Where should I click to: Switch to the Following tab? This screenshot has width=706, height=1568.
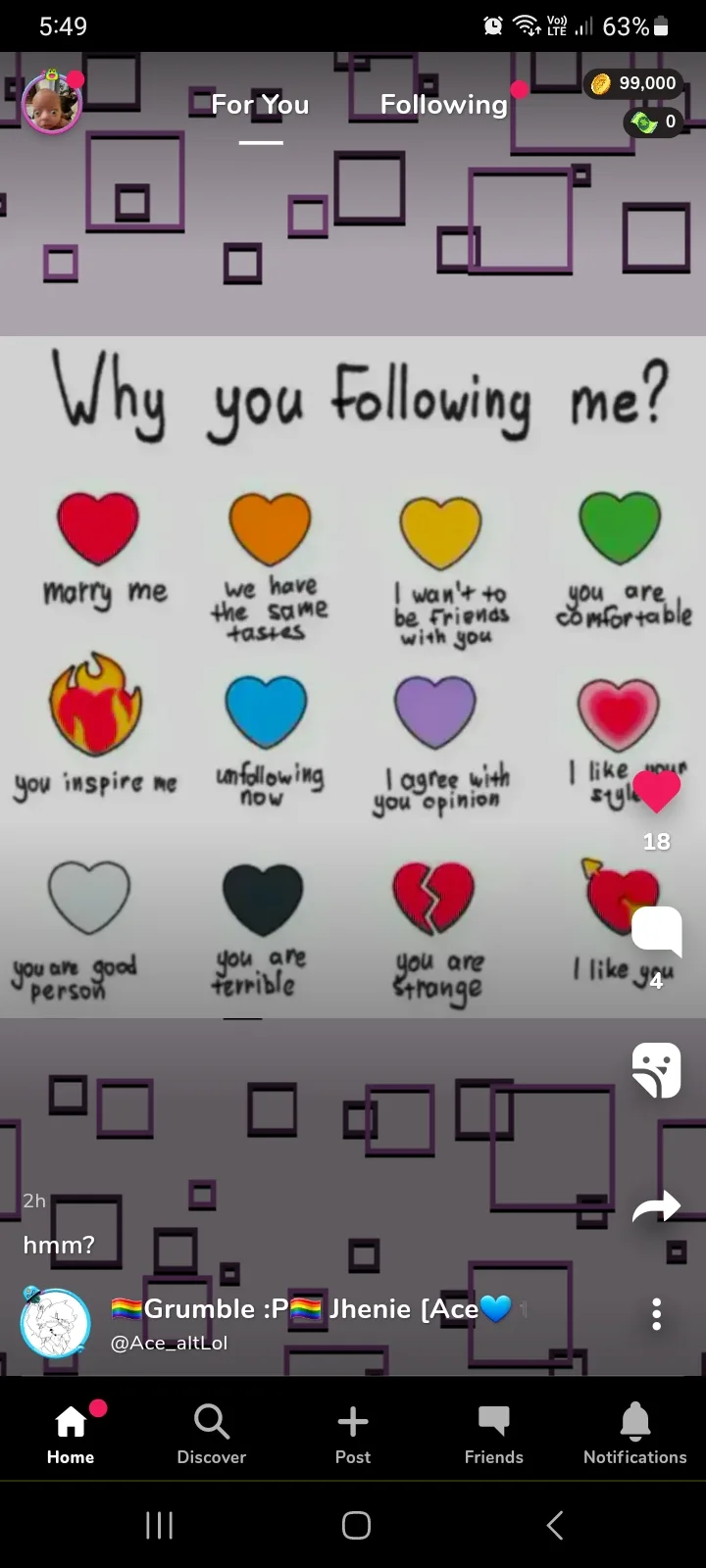click(444, 105)
